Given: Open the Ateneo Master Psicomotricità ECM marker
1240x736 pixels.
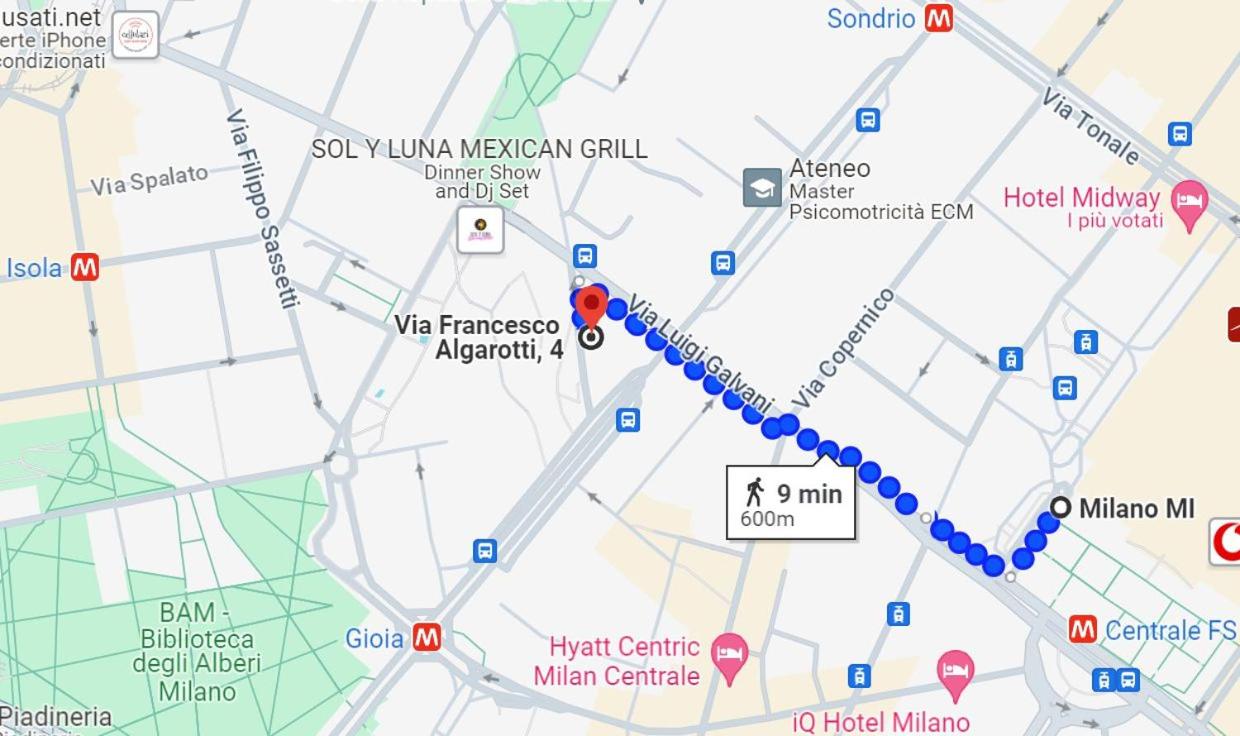Looking at the screenshot, I should [x=762, y=187].
